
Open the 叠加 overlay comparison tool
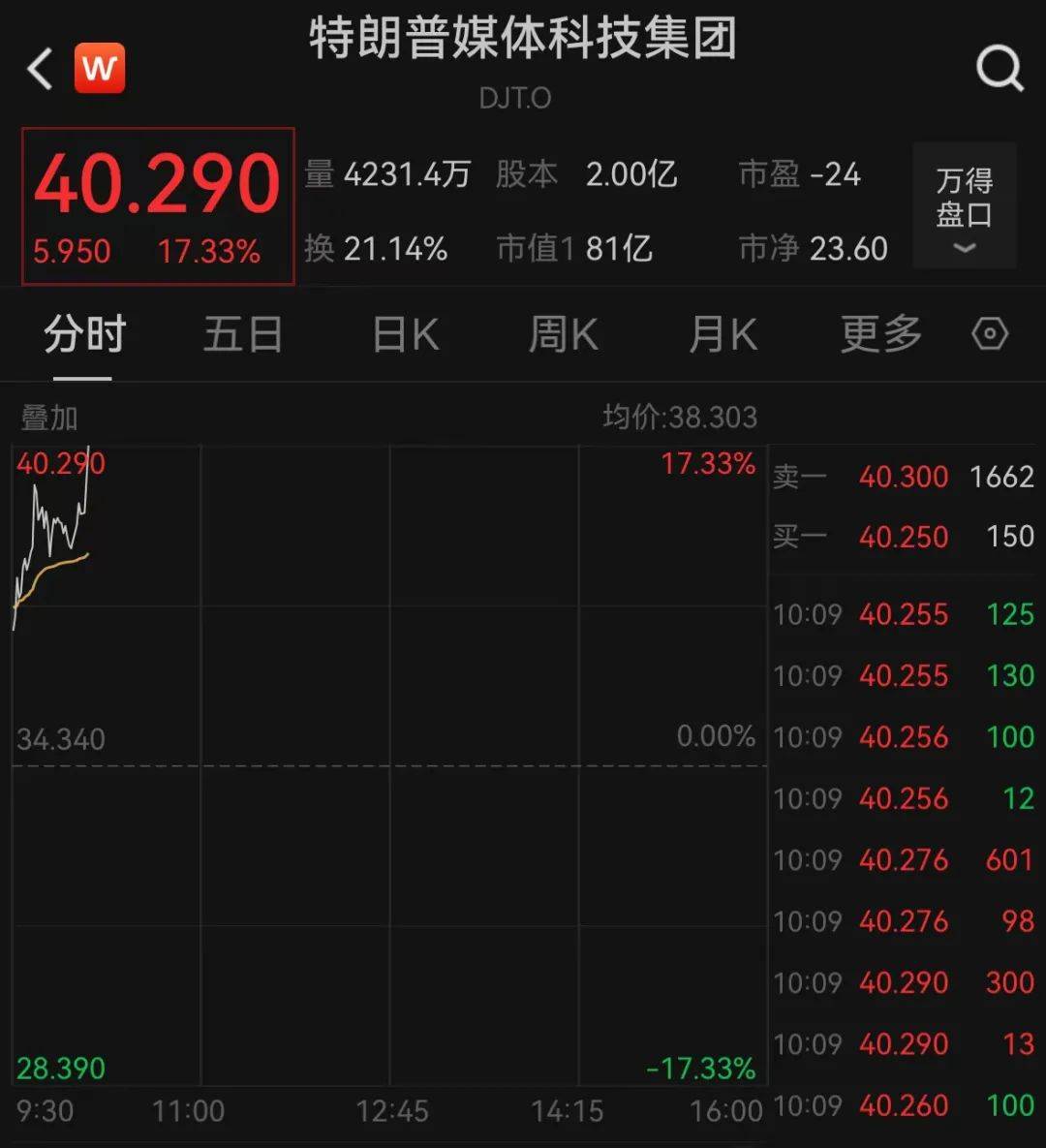click(x=46, y=418)
